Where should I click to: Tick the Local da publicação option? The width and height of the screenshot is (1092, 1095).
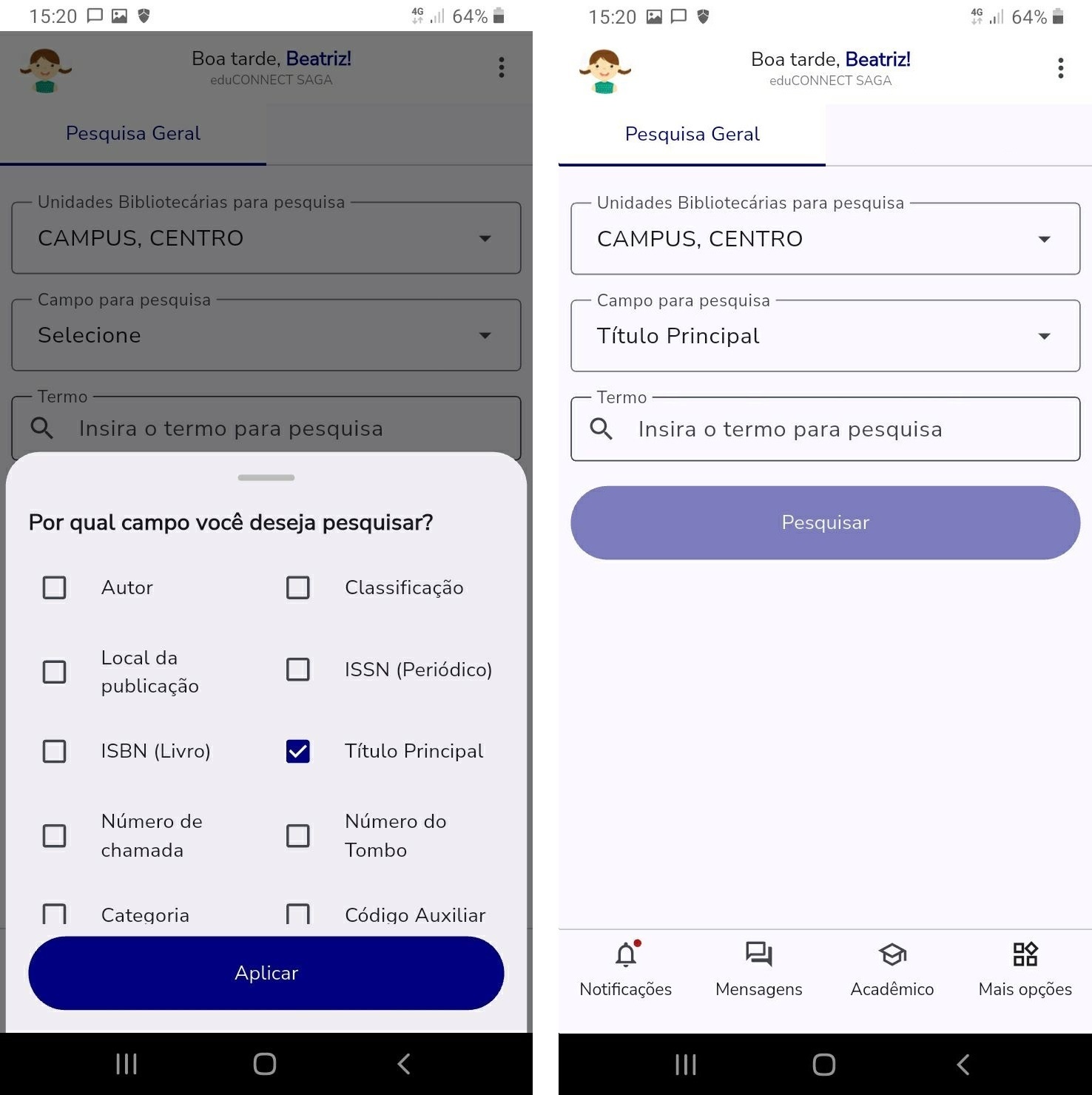[x=54, y=672]
